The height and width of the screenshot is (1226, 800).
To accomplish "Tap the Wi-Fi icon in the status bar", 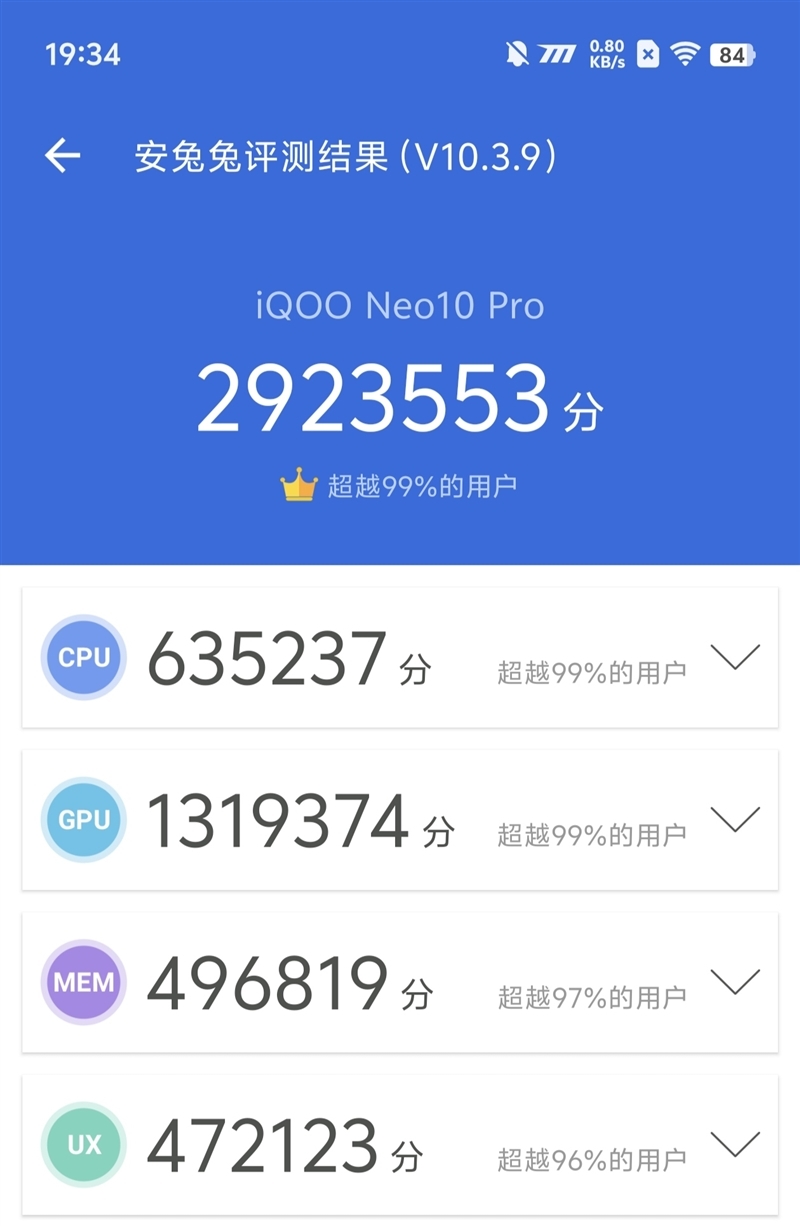I will tap(683, 52).
